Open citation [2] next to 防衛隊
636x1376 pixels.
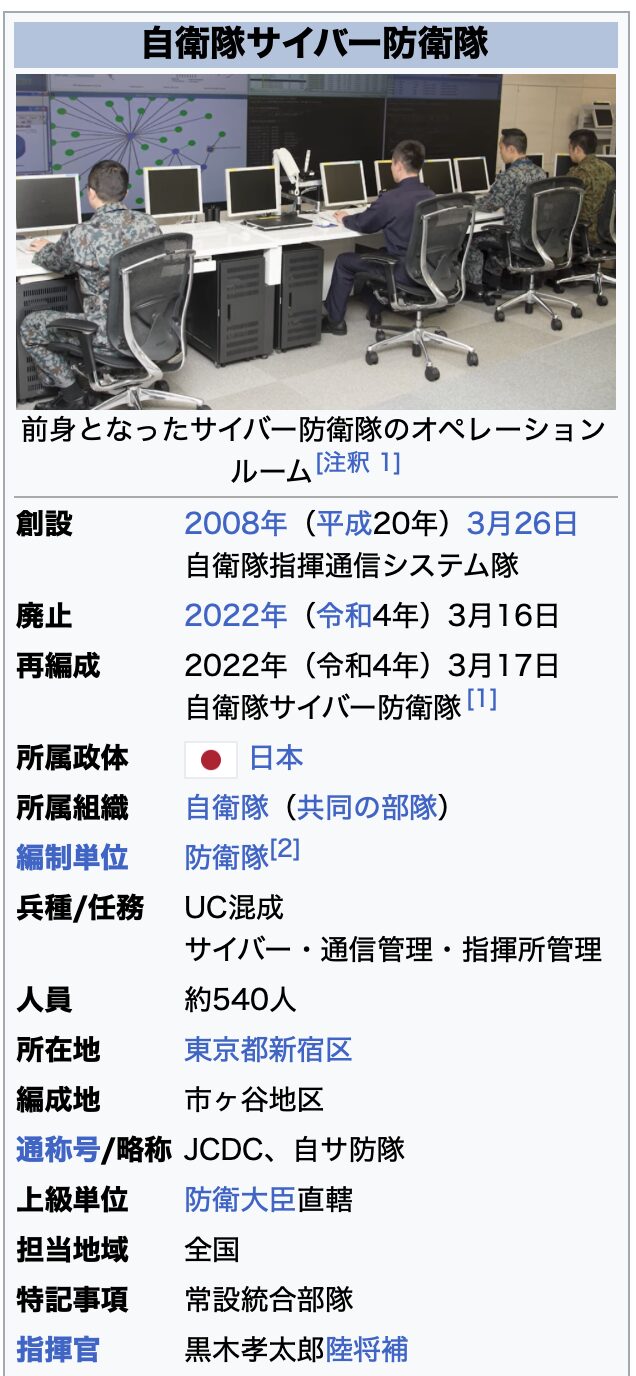pyautogui.click(x=285, y=850)
